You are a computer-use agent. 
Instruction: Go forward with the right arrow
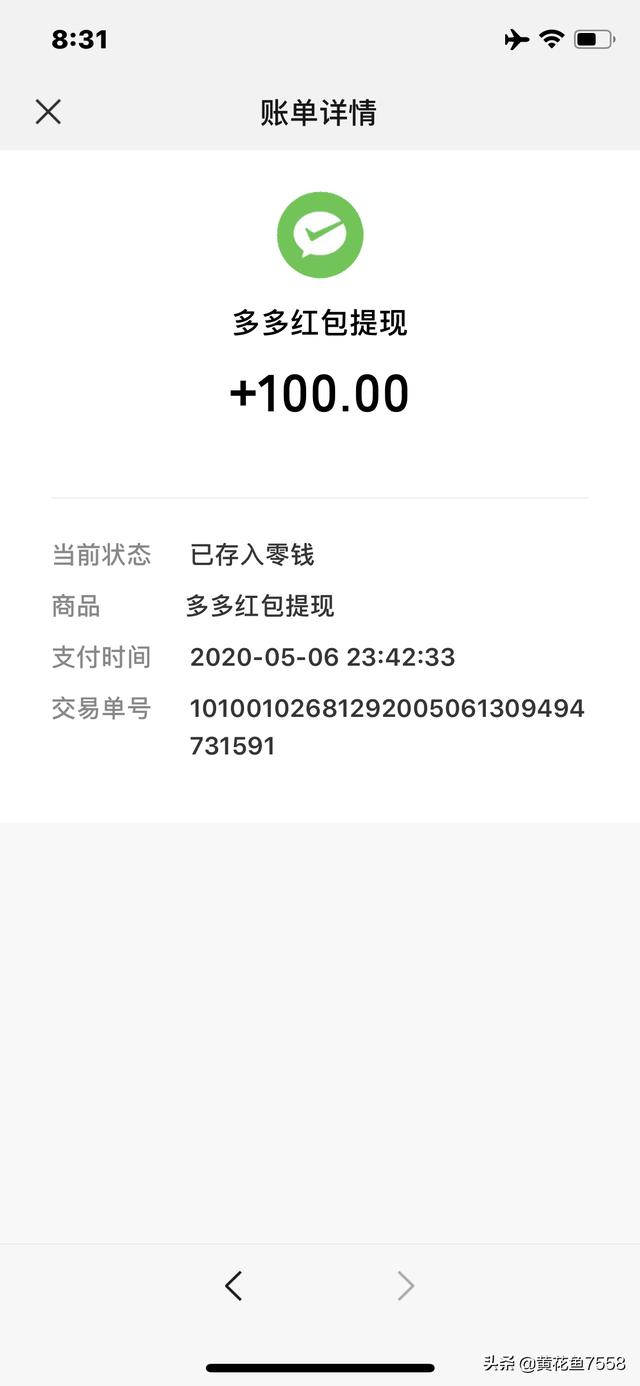[405, 1286]
